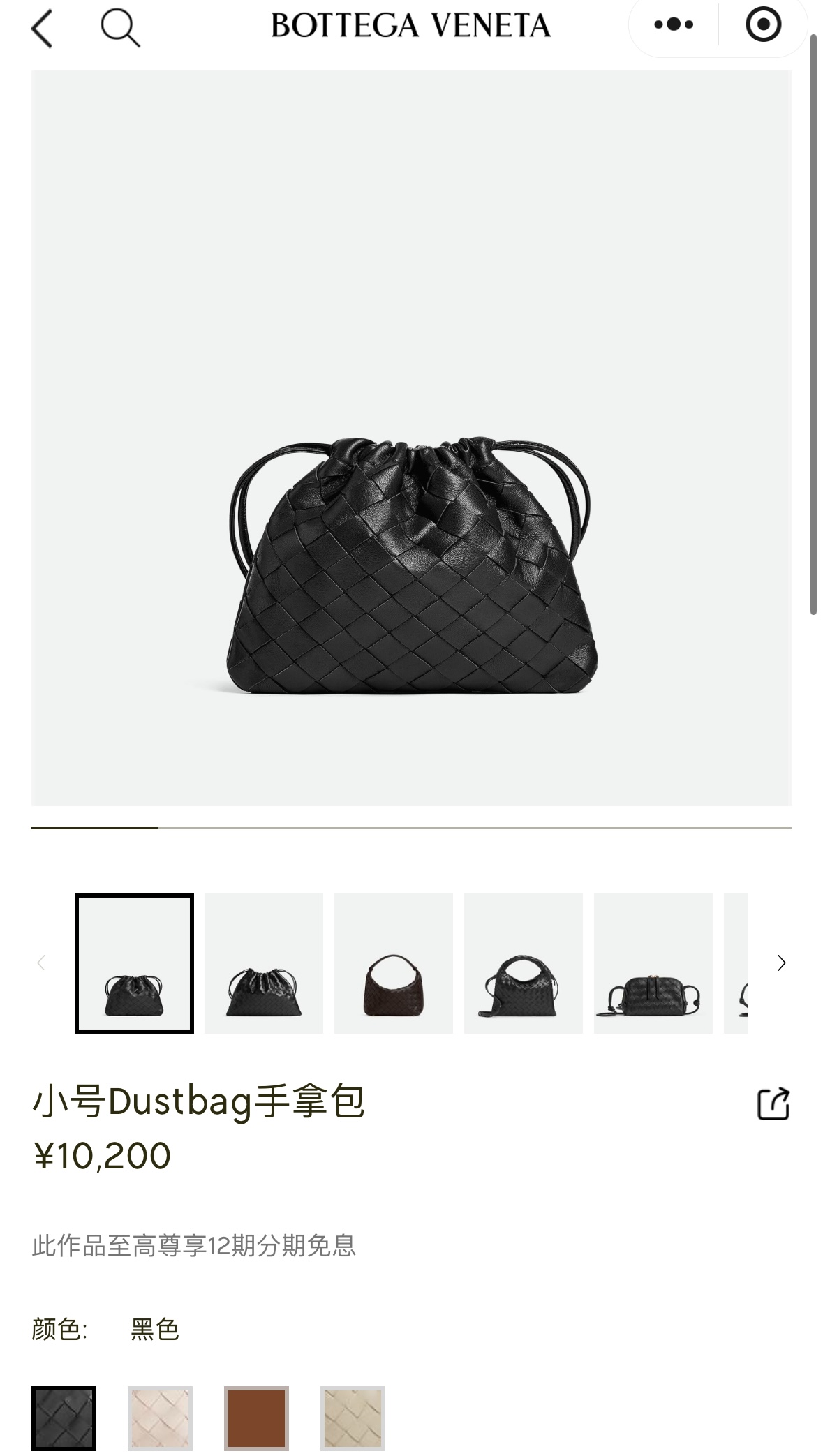Open the search magnifier icon
823x1456 pixels.
pyautogui.click(x=120, y=29)
